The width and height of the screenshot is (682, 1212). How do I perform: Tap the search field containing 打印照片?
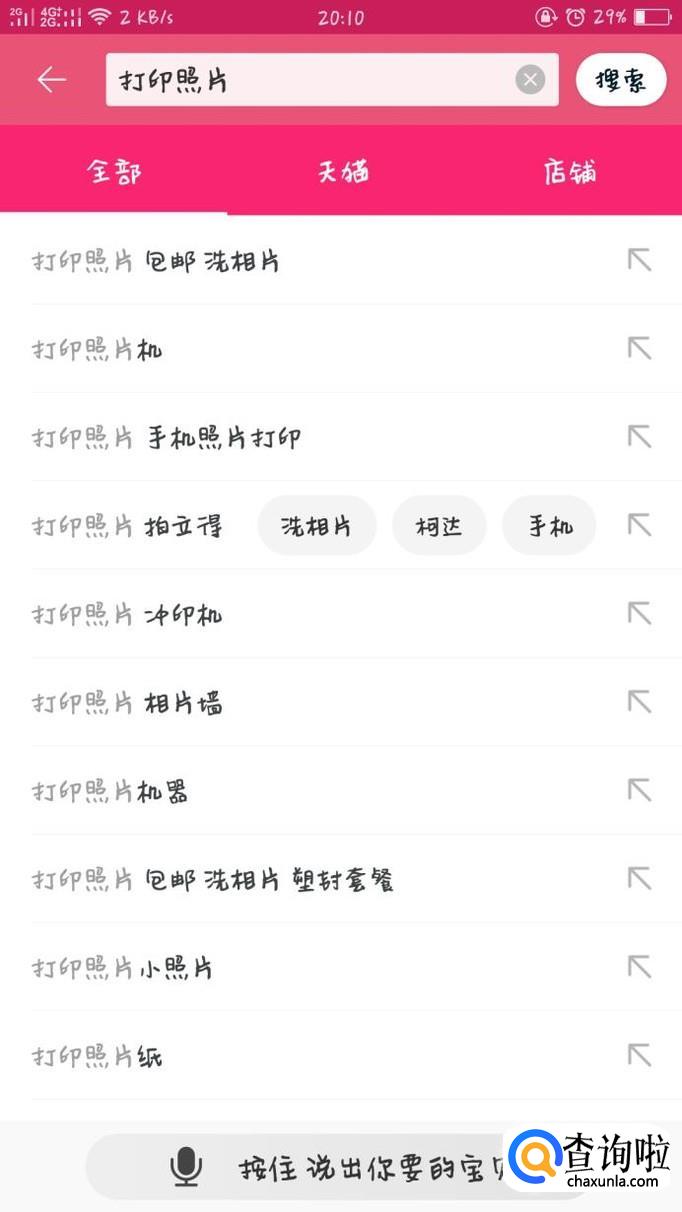coord(310,80)
